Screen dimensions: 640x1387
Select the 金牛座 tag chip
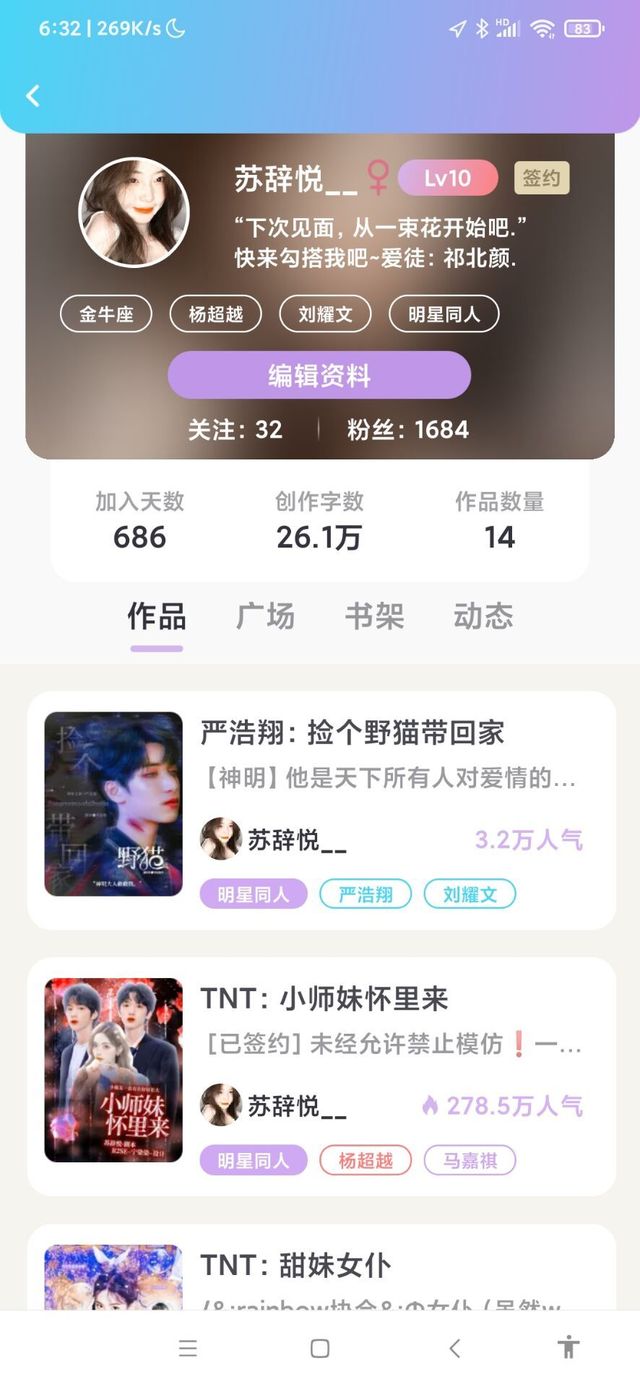pos(107,314)
